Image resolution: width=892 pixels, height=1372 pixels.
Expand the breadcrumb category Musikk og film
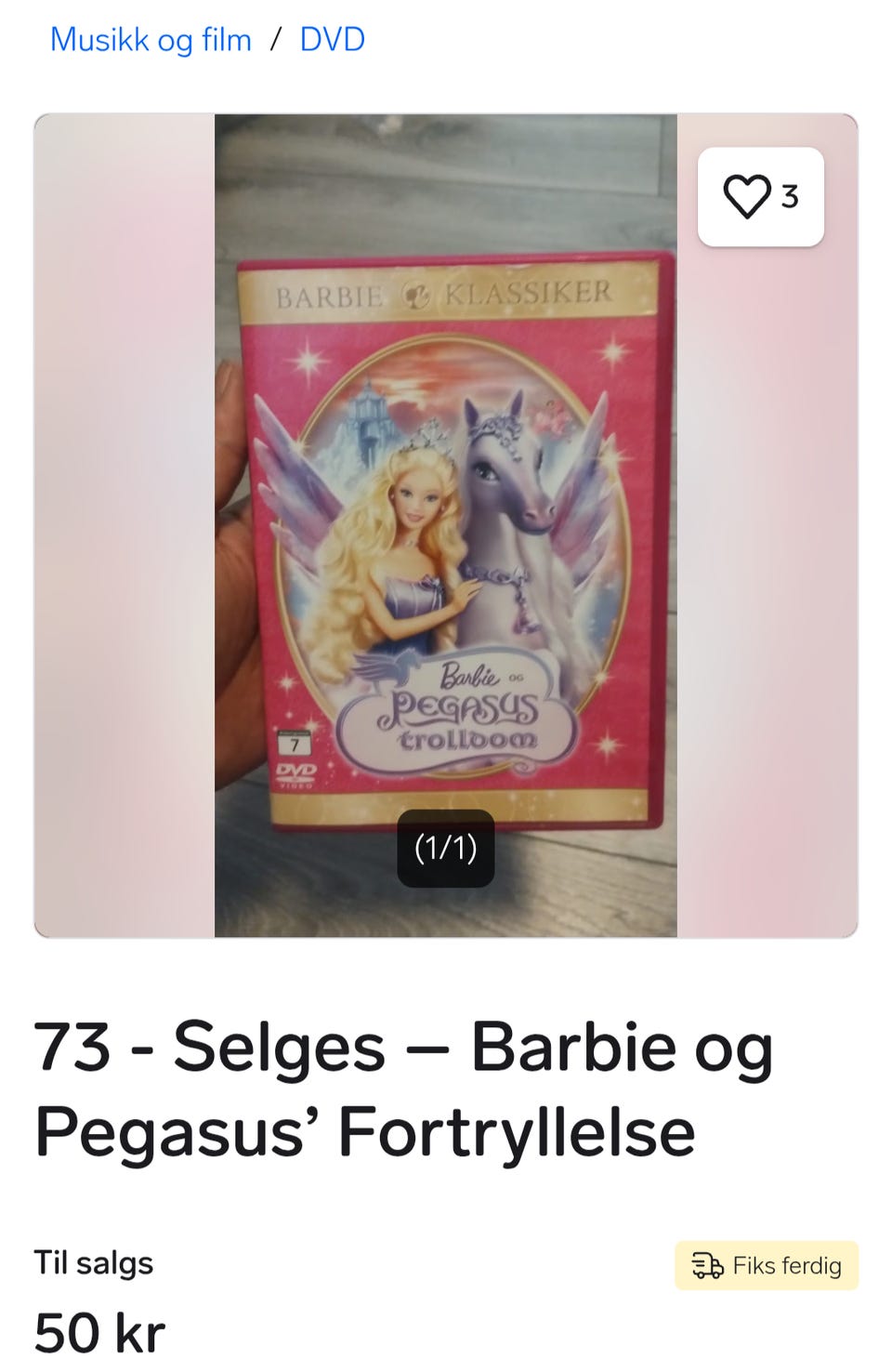click(x=151, y=39)
